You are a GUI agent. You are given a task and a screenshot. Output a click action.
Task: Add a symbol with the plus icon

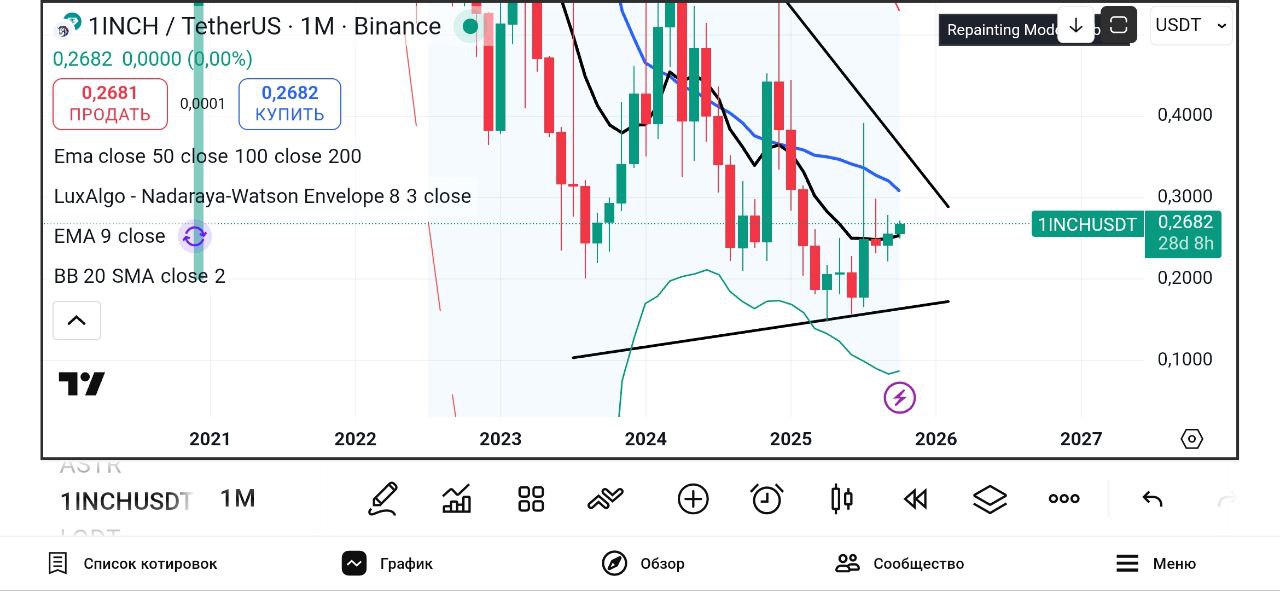(x=692, y=499)
